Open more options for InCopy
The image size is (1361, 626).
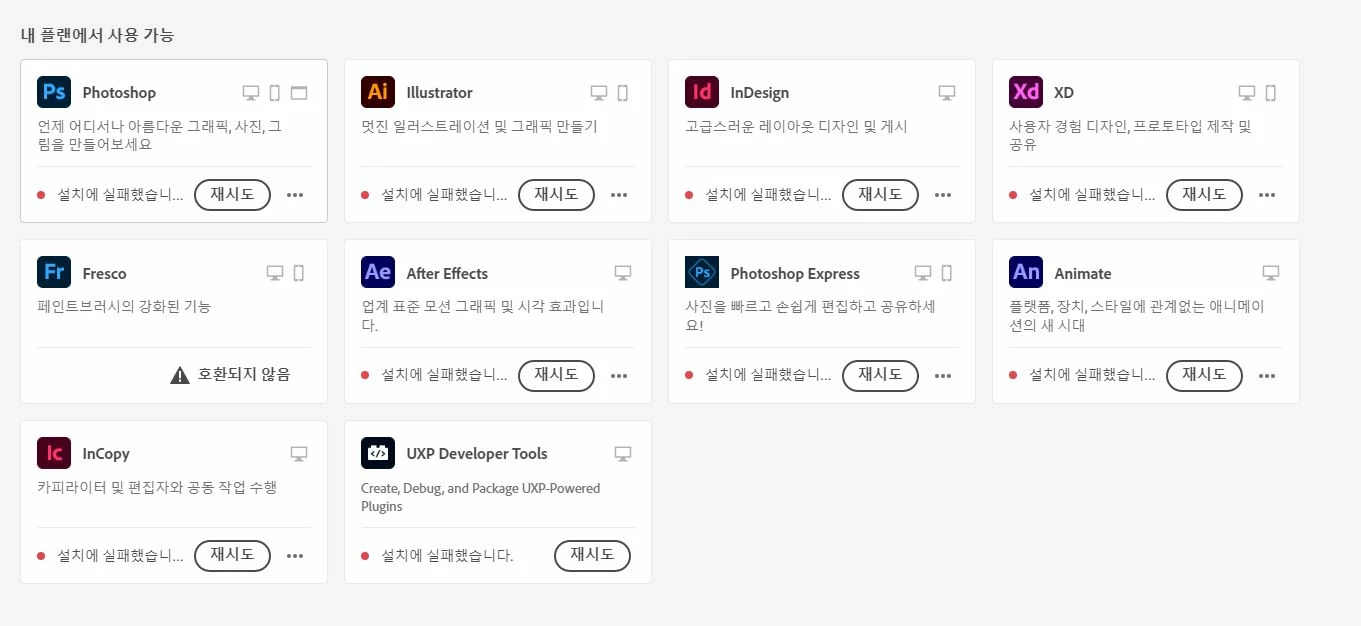point(295,556)
